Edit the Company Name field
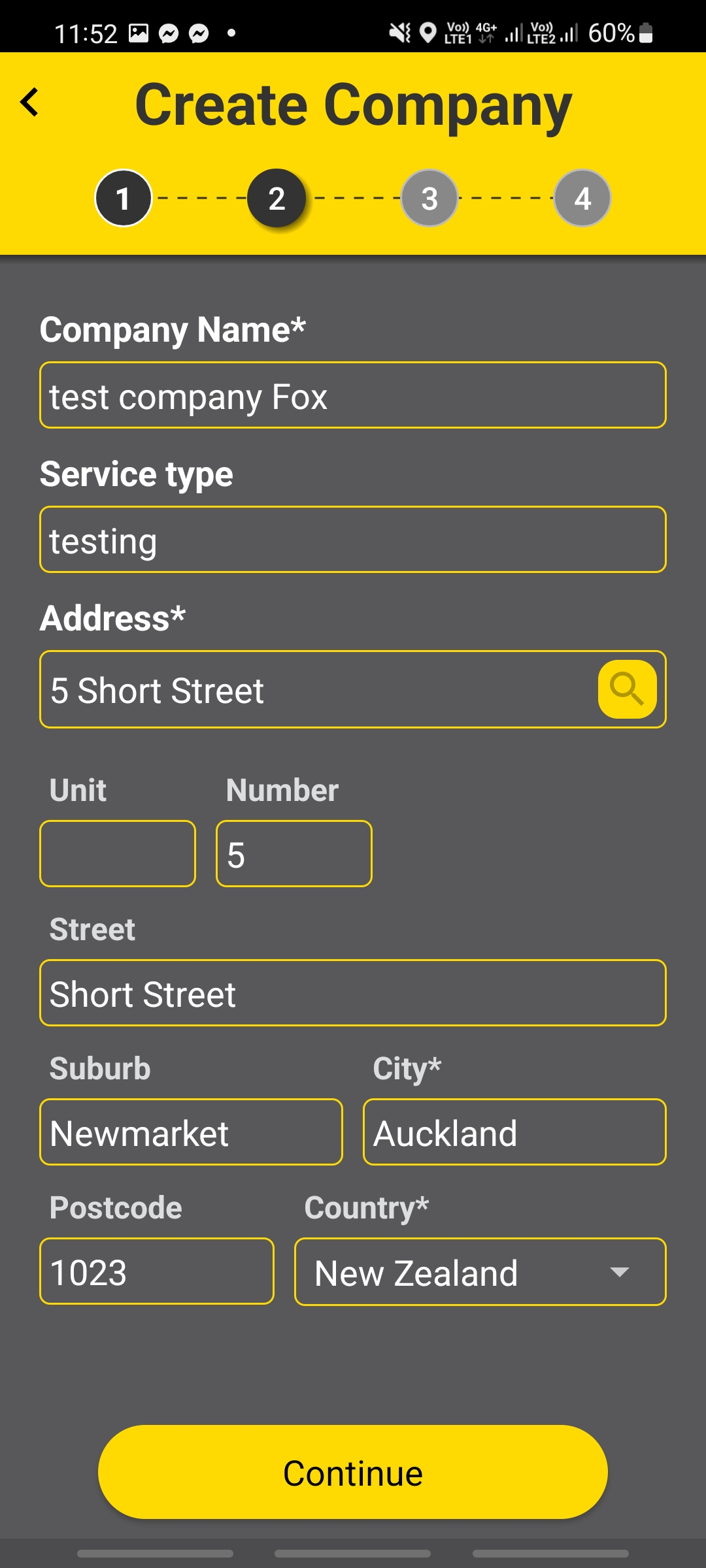This screenshot has width=706, height=1568. (x=353, y=395)
